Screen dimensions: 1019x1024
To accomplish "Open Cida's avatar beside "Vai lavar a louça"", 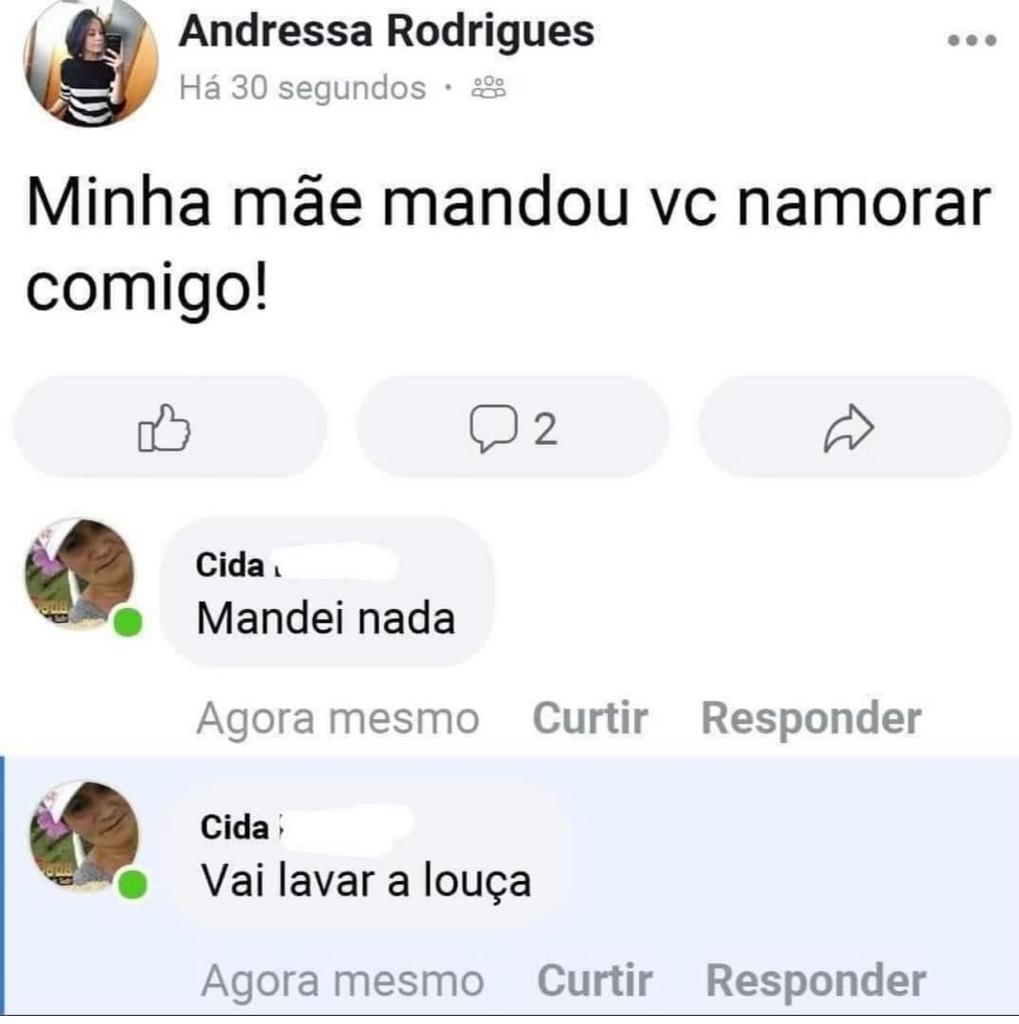I will tap(84, 836).
